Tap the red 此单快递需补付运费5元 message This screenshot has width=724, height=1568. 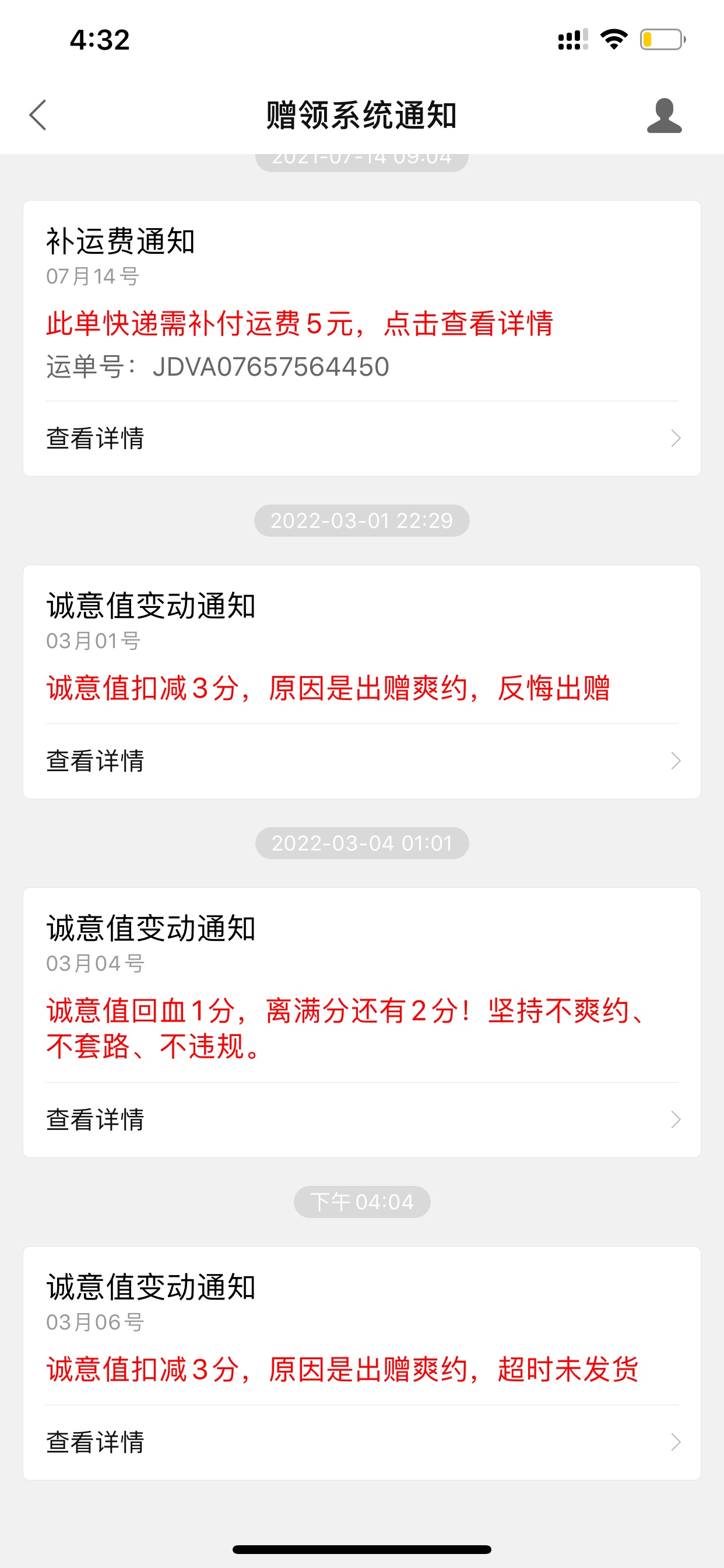pyautogui.click(x=300, y=323)
